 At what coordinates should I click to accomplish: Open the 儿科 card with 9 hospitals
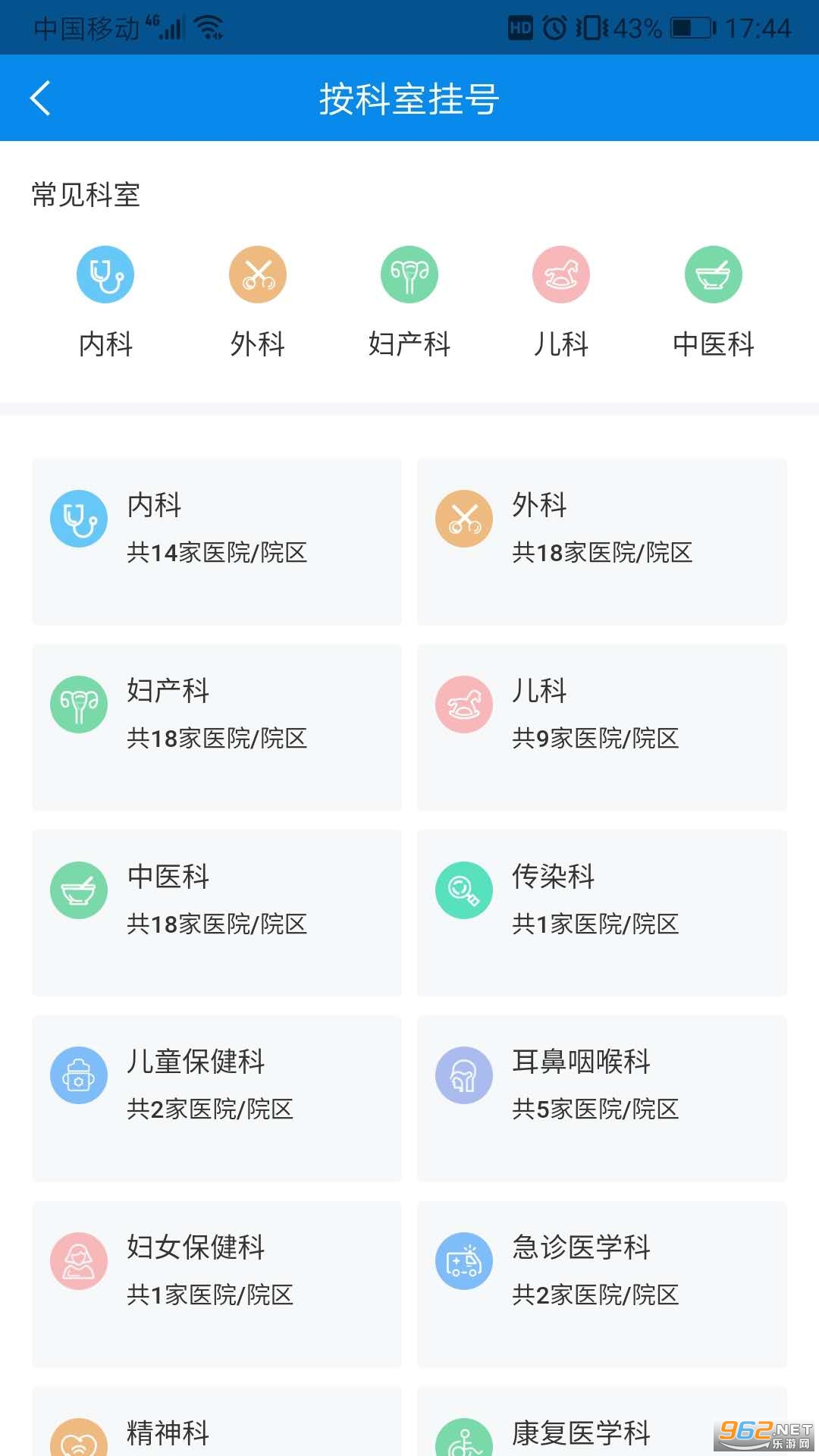tap(602, 727)
